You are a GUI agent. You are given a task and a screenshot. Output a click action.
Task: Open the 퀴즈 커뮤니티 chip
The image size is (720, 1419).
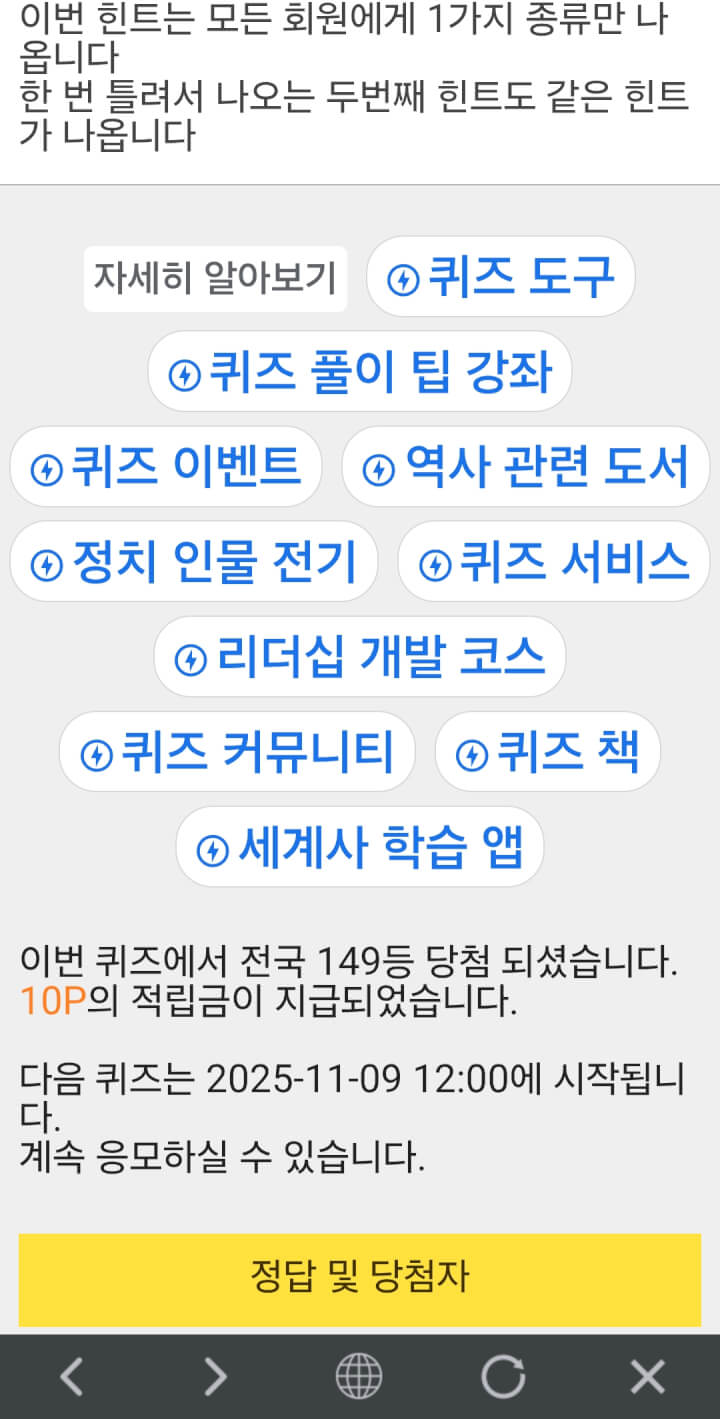point(237,752)
